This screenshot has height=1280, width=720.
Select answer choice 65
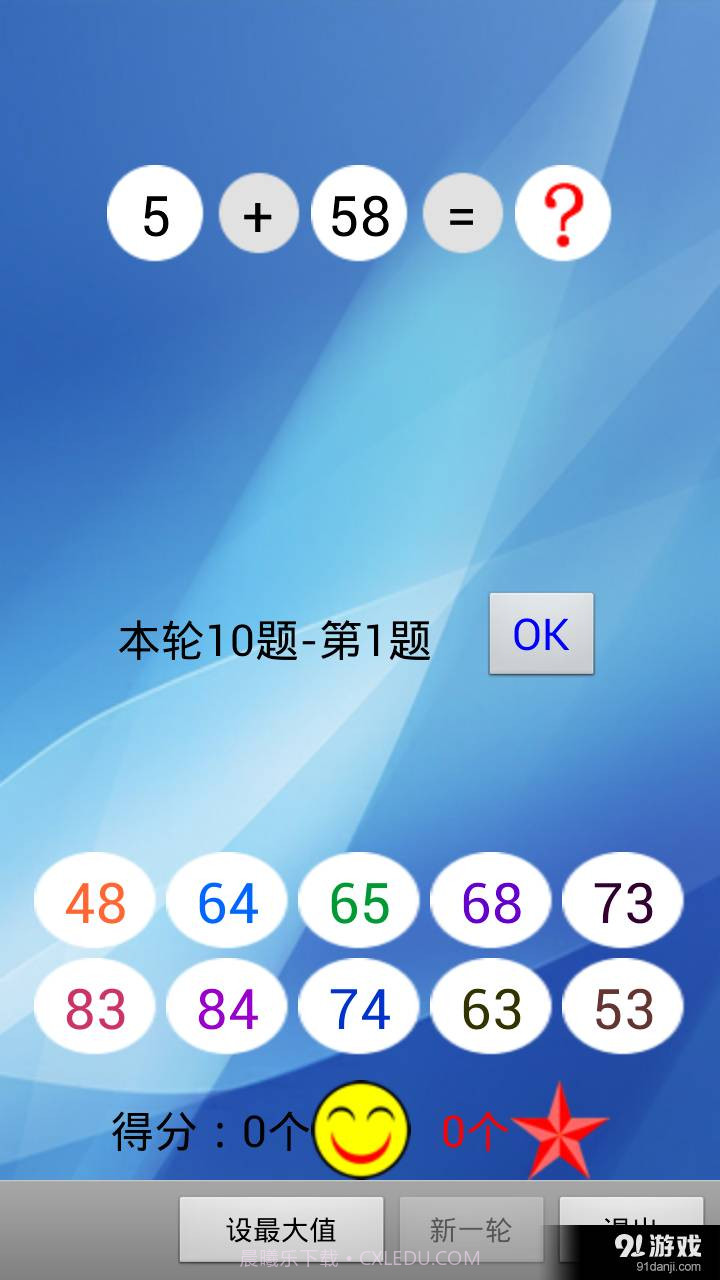[358, 902]
